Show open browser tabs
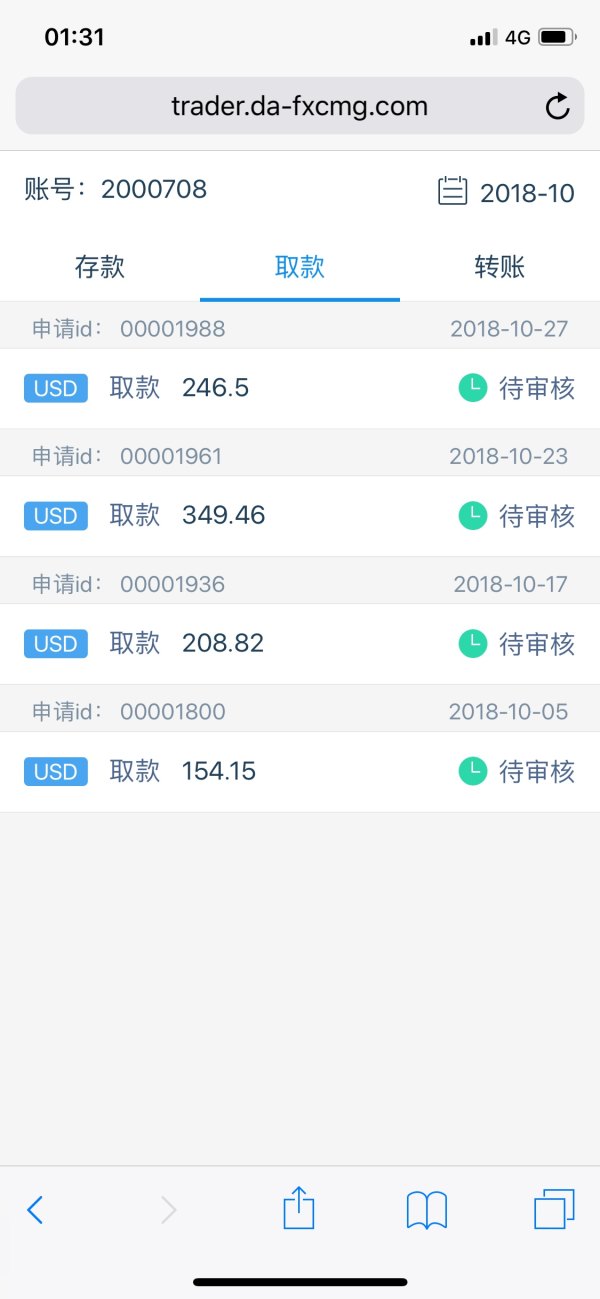The width and height of the screenshot is (600, 1299). click(x=554, y=1209)
